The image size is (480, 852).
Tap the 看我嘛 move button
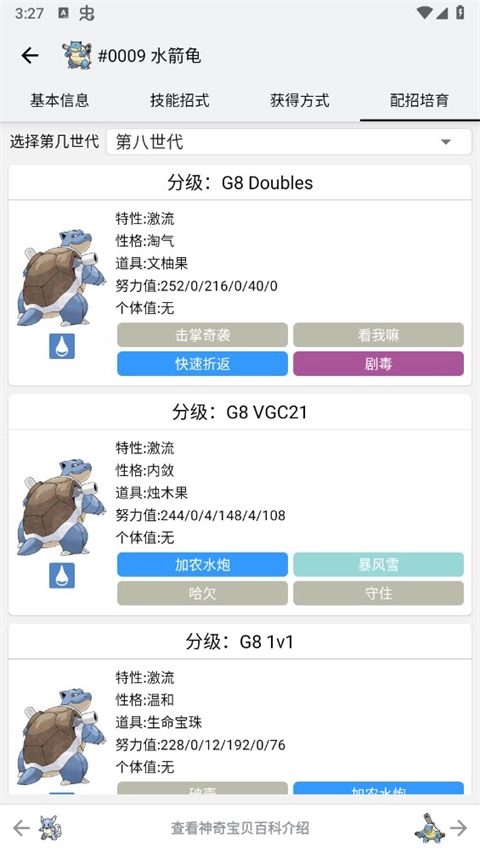click(378, 335)
